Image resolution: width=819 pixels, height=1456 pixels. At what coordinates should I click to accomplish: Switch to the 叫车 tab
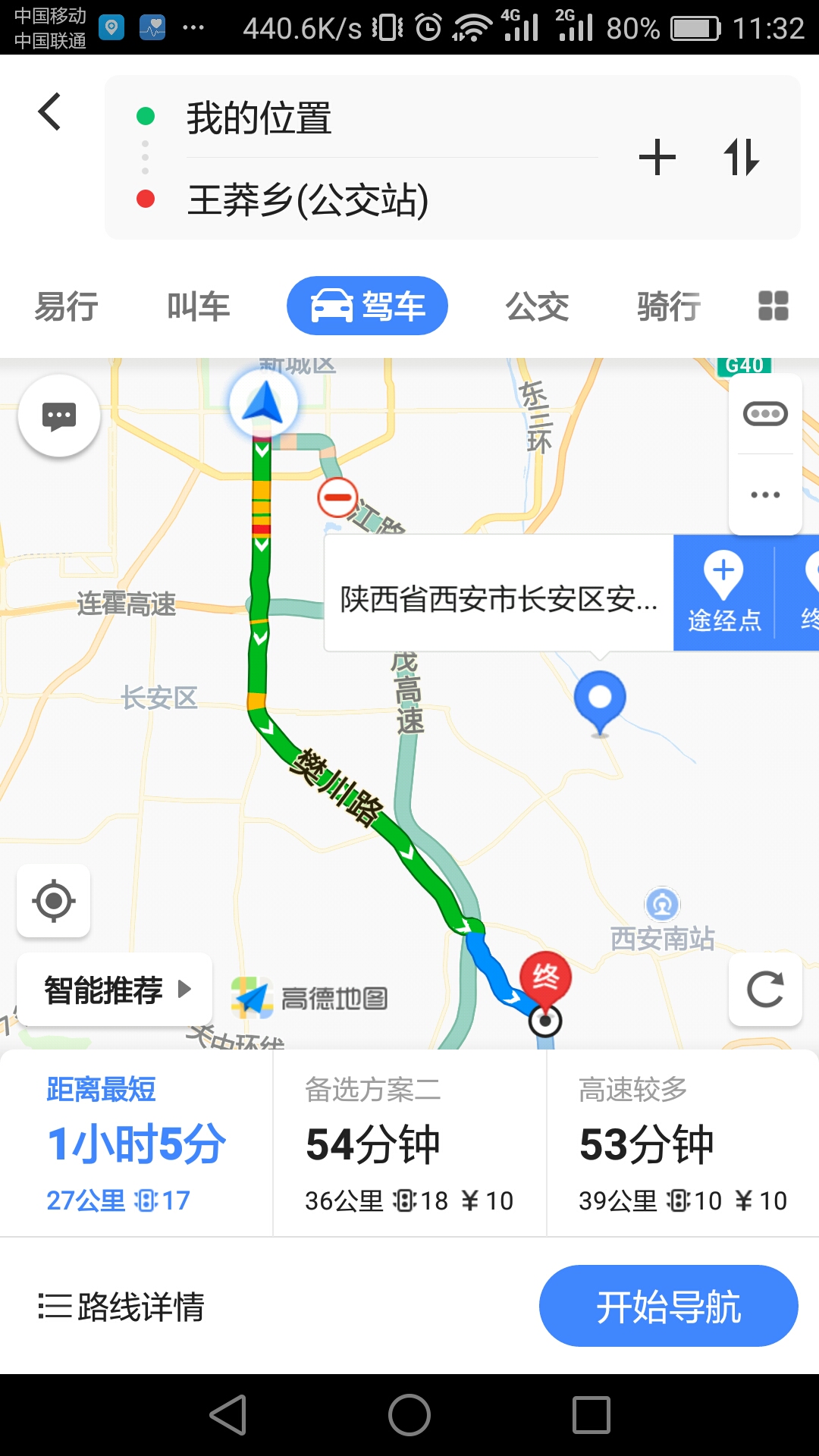199,306
